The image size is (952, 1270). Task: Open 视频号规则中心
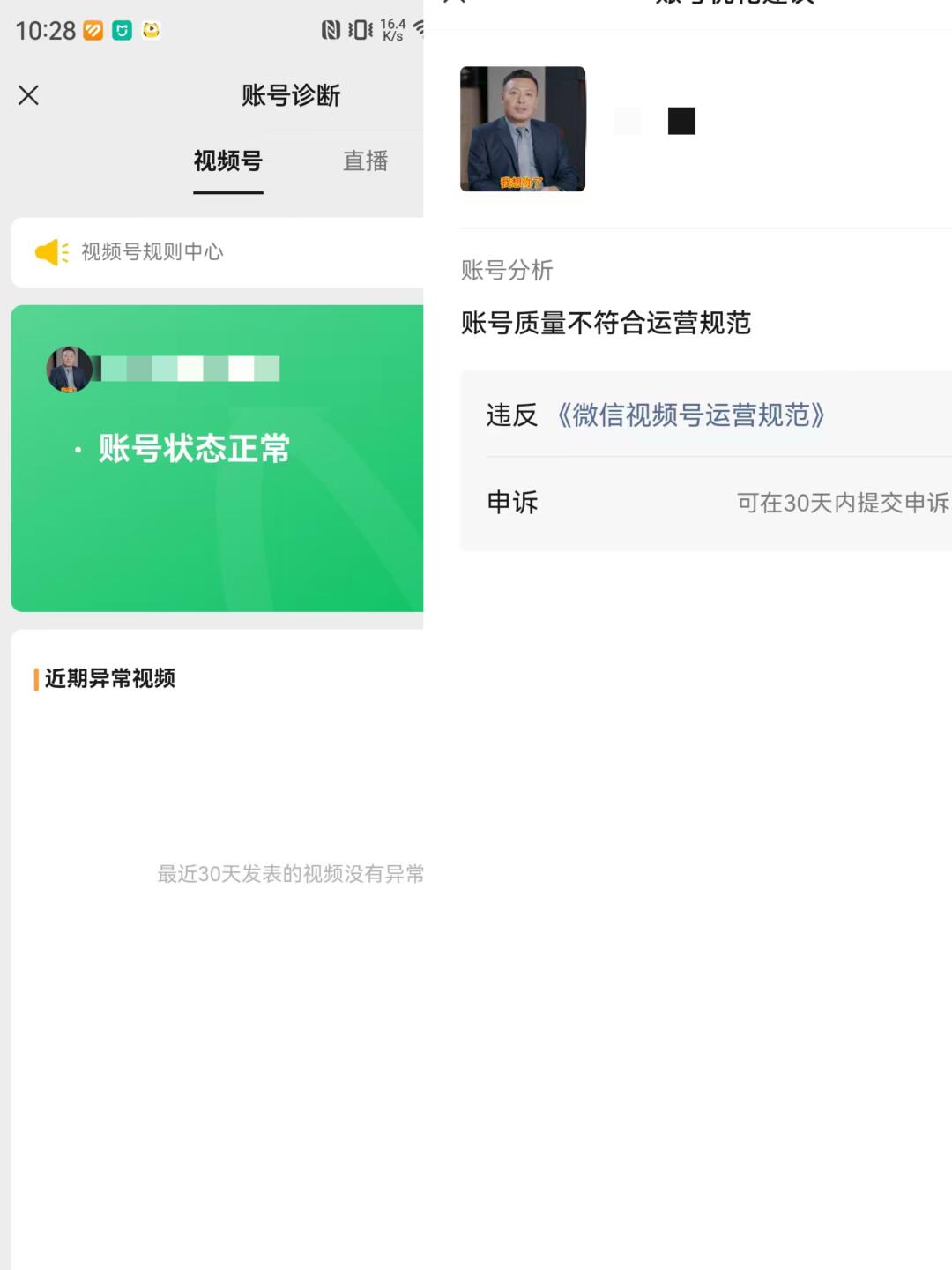point(152,252)
